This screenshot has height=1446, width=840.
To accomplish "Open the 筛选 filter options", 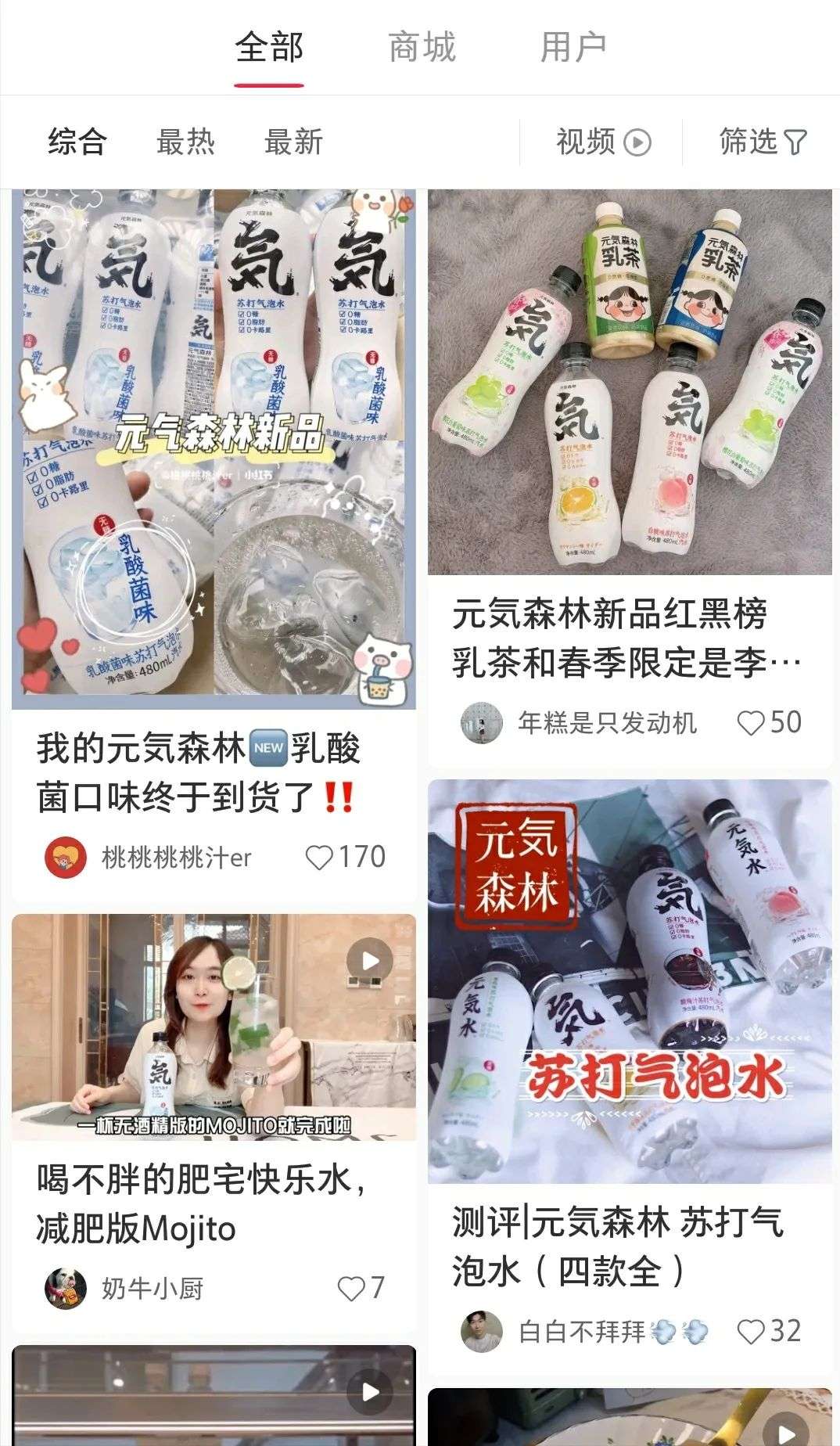I will (762, 142).
